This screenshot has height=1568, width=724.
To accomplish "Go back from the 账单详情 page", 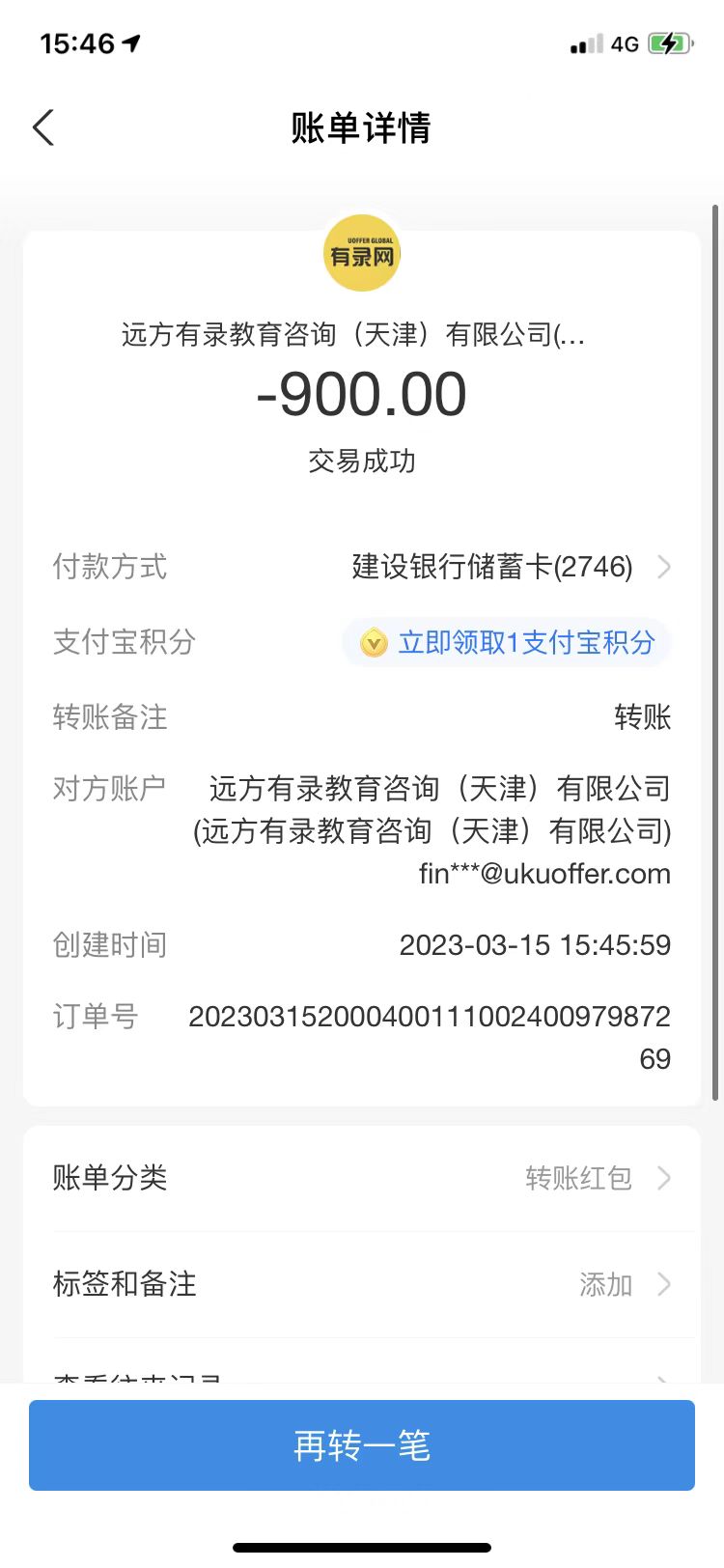I will 43,127.
